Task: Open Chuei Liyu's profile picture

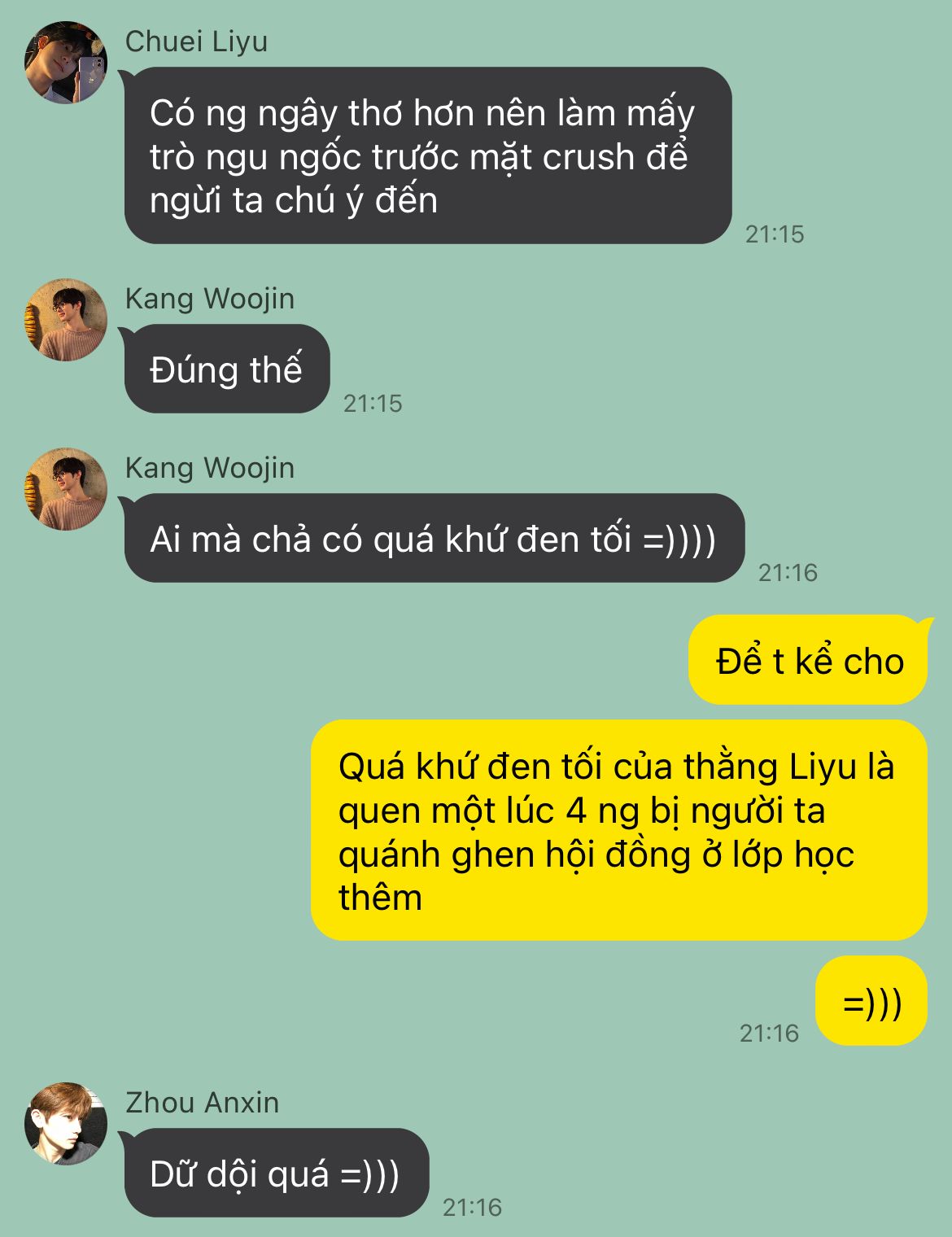Action: pos(66,63)
